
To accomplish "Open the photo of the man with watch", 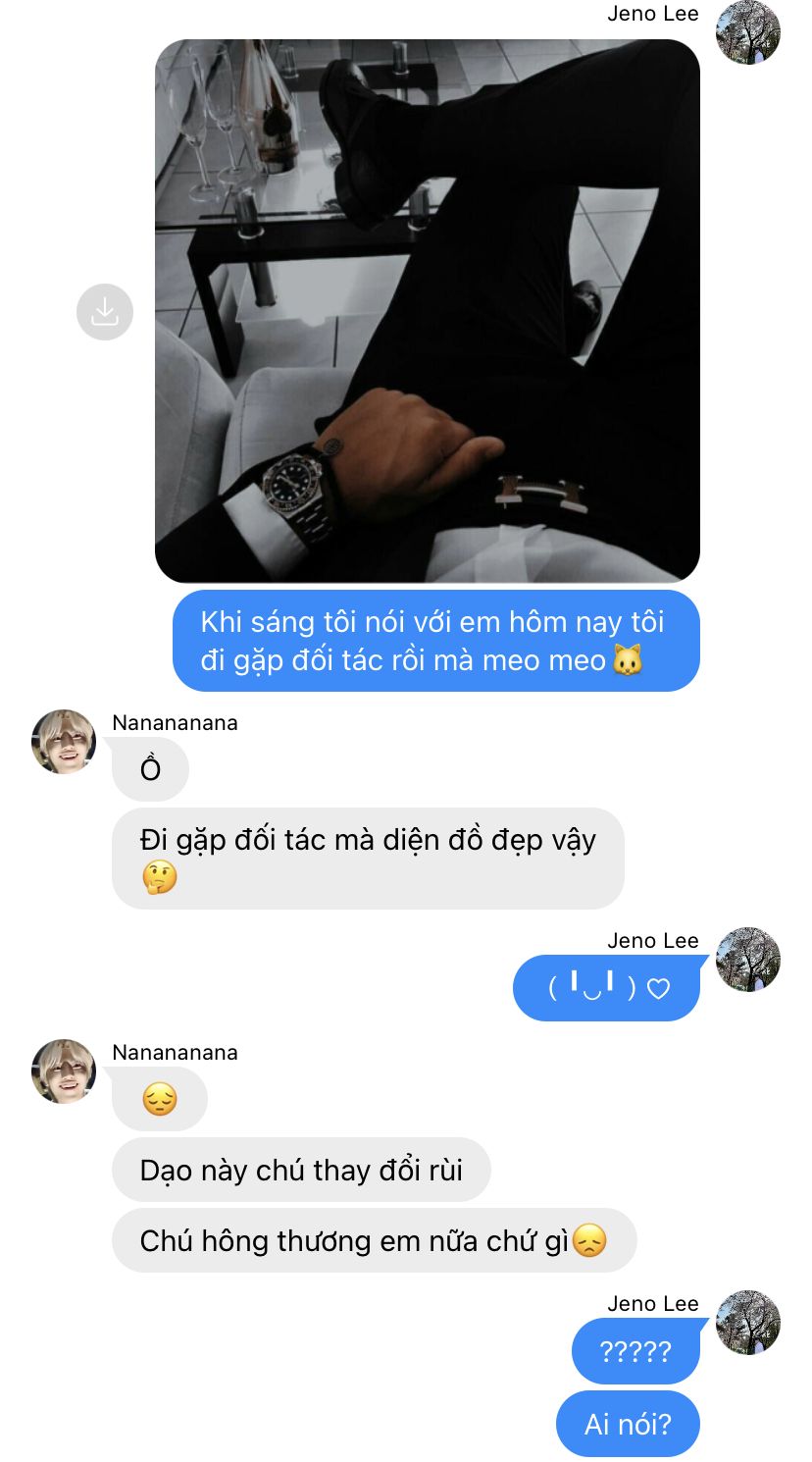I will pos(428,311).
